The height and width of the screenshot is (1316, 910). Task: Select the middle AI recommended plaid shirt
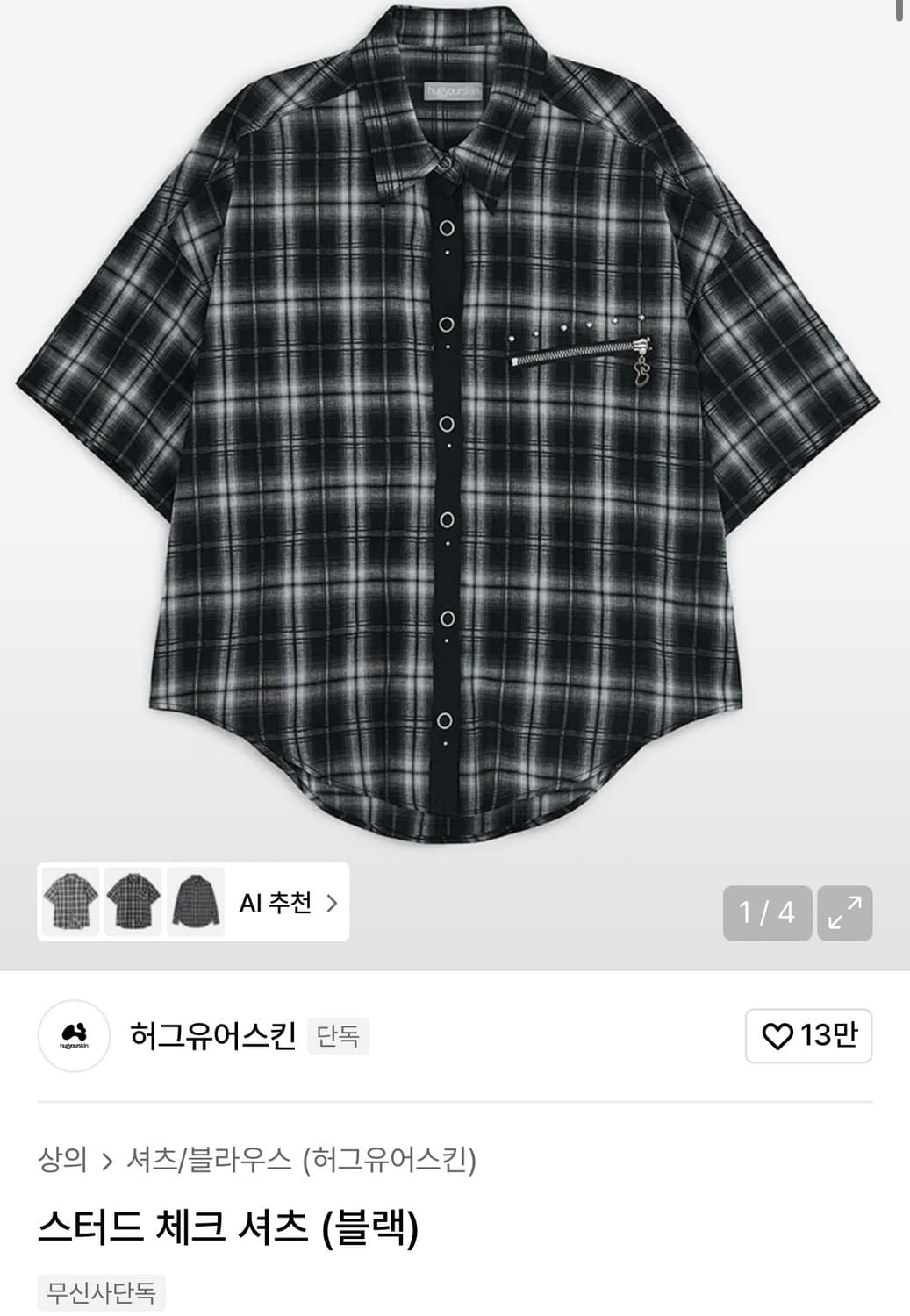pos(133,901)
